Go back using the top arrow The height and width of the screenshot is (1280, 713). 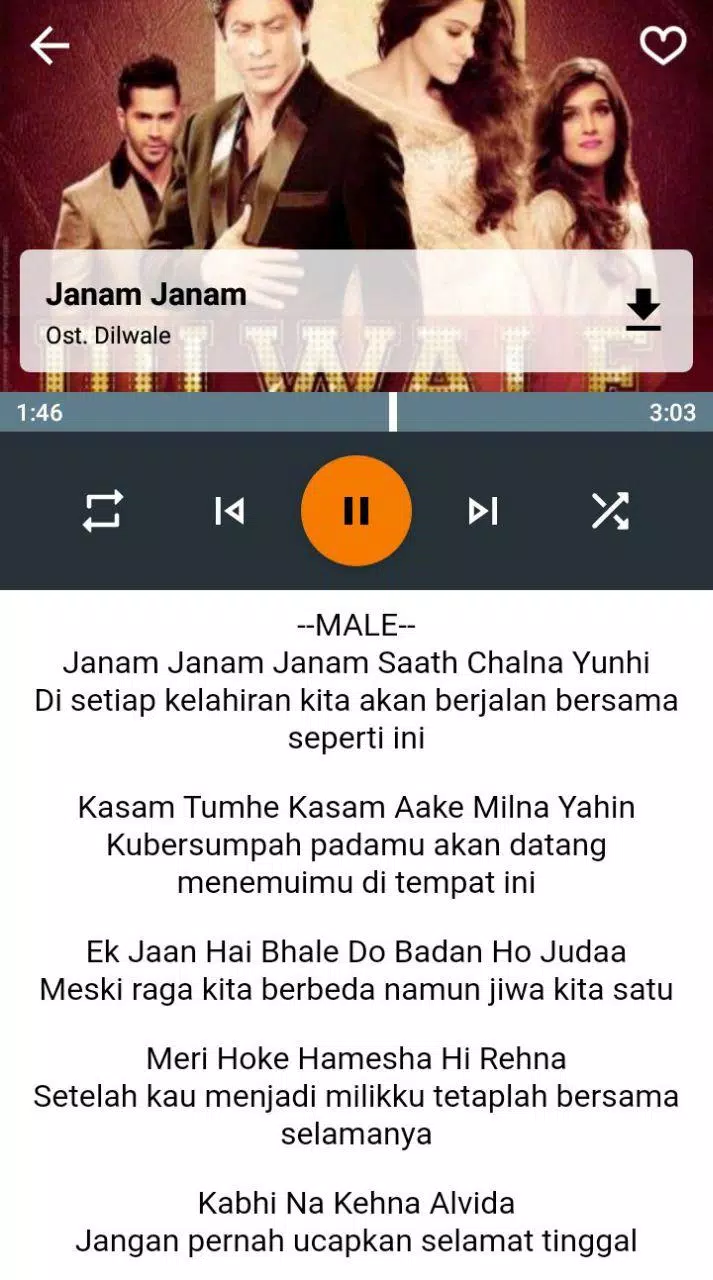pos(49,45)
